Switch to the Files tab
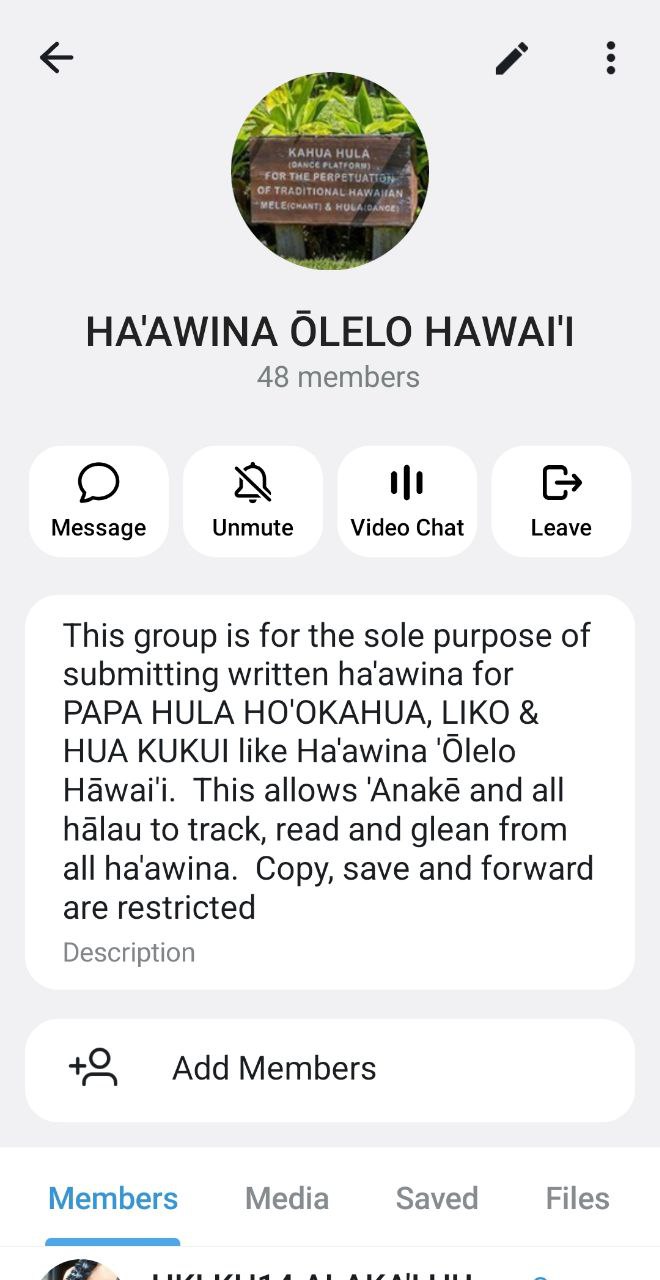Screen dimensions: 660x1280 [x=577, y=1198]
